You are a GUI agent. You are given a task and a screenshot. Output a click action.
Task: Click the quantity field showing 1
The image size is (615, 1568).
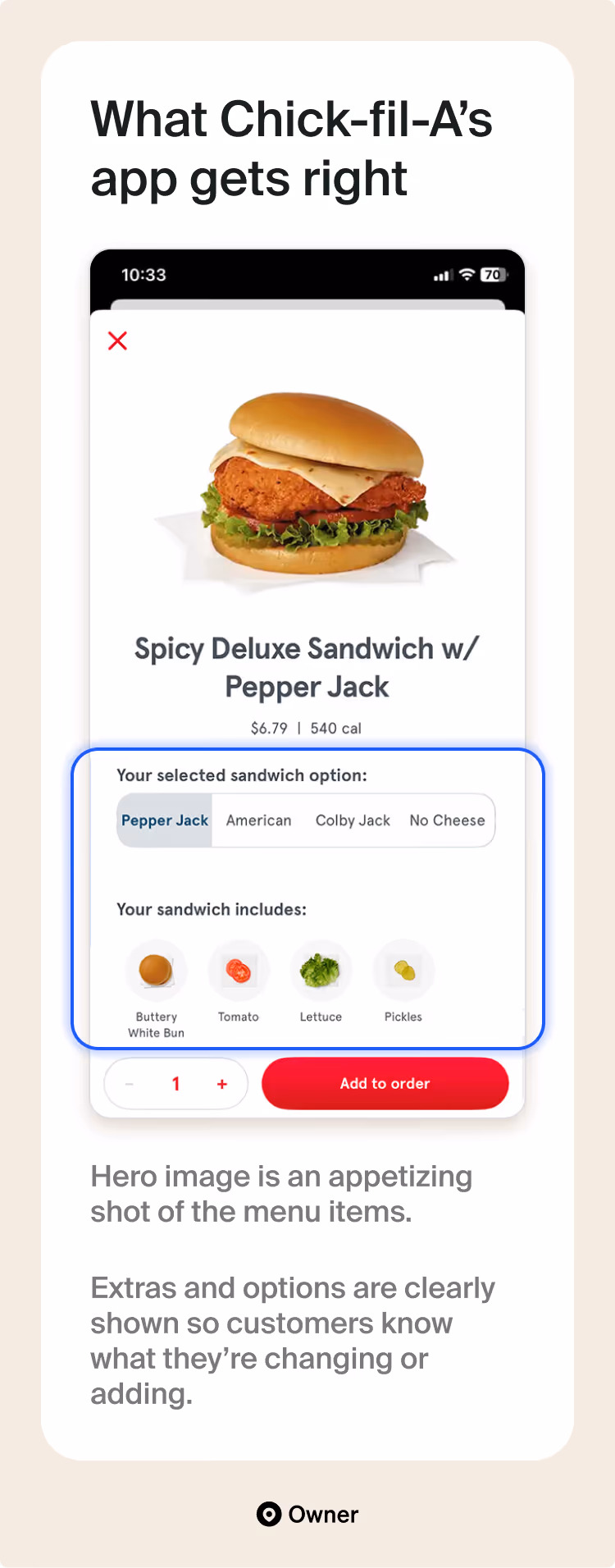[175, 1083]
